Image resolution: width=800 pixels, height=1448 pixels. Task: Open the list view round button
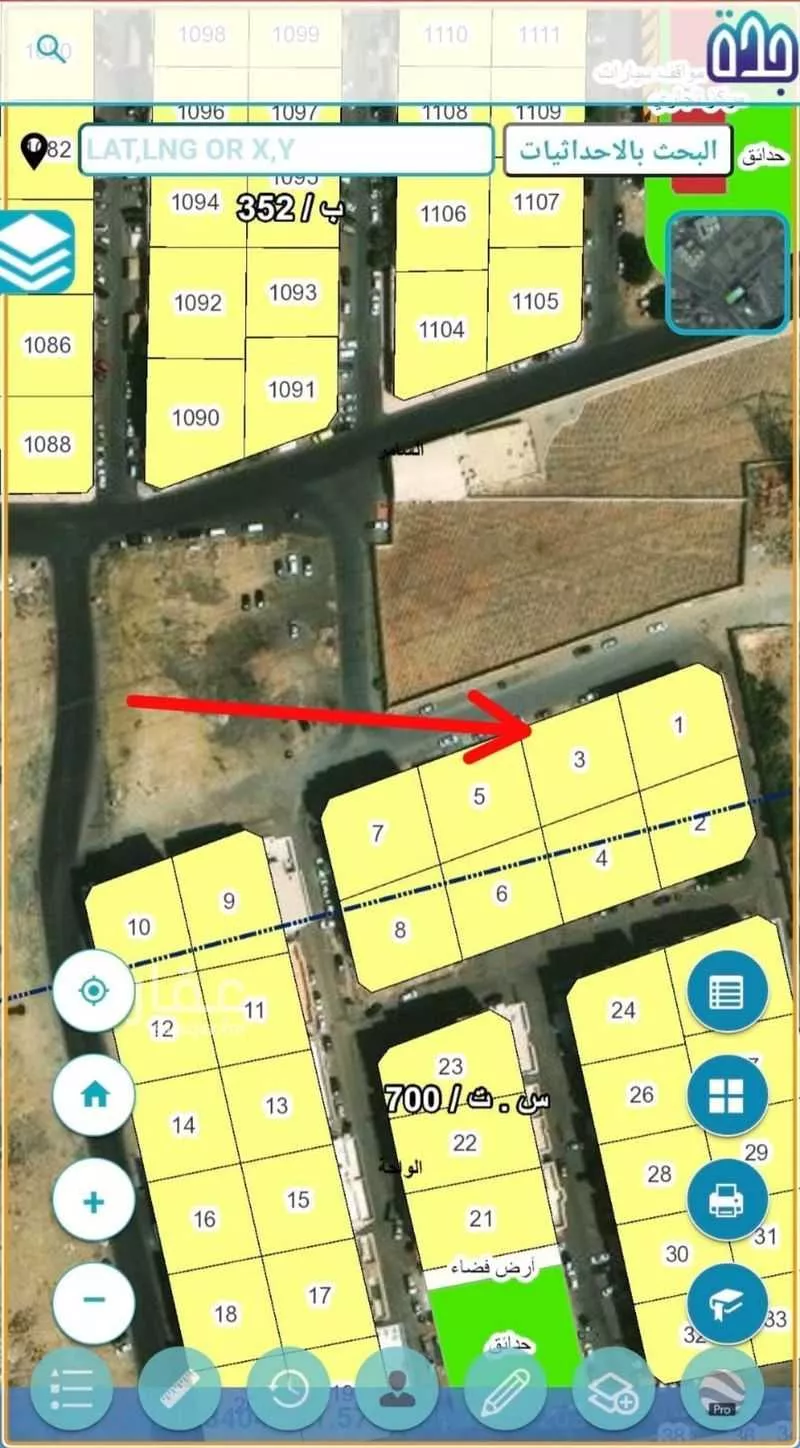727,992
